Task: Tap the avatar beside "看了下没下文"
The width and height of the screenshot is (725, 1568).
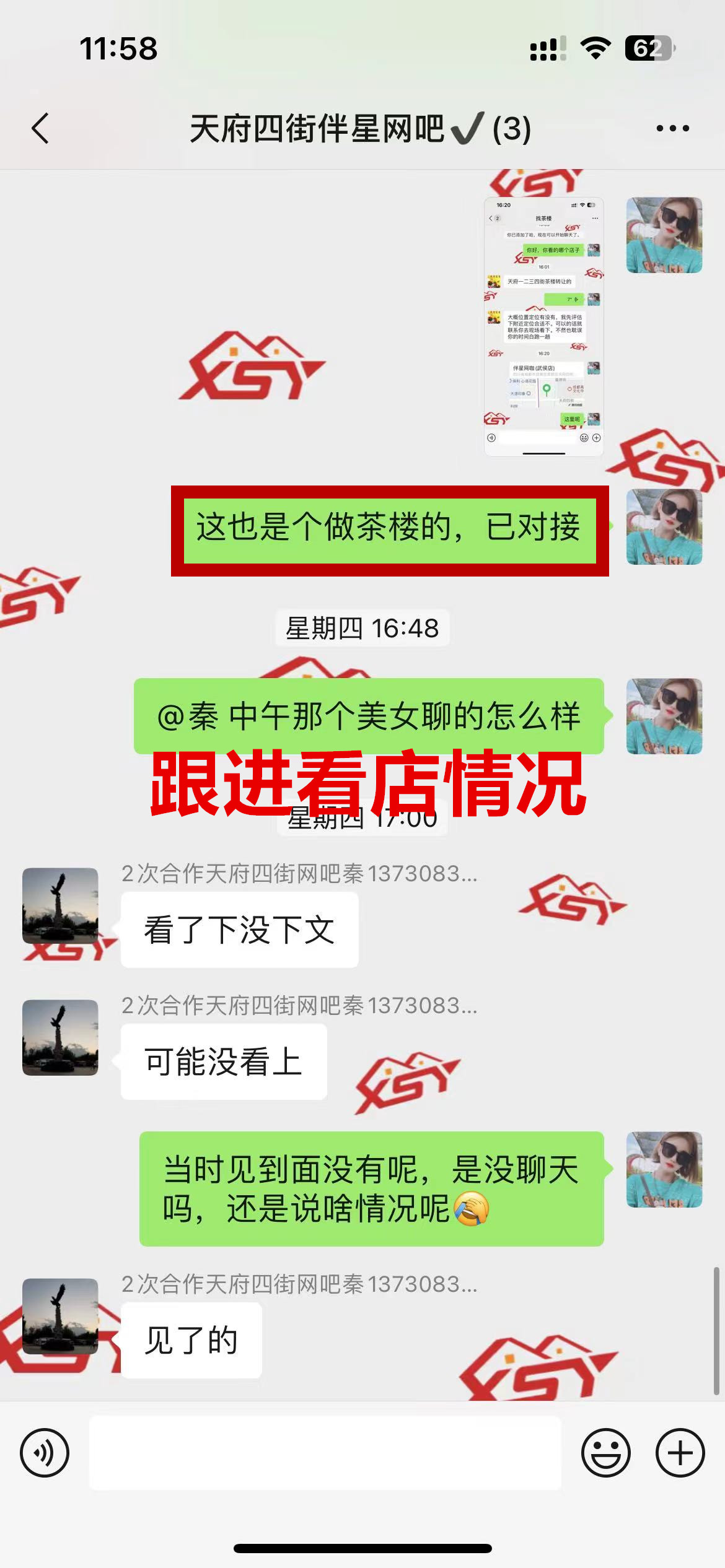Action: pos(60,905)
